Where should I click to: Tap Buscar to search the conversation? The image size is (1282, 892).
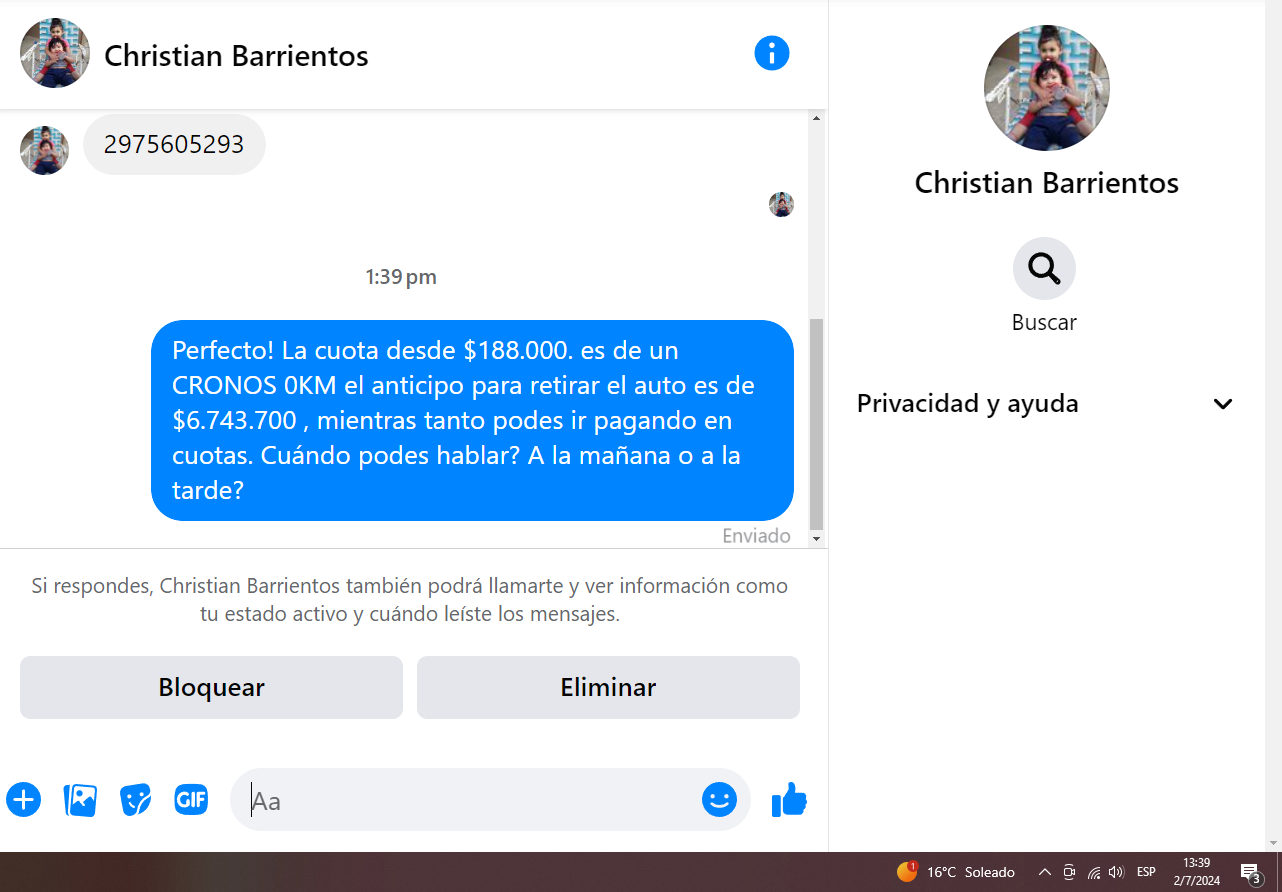click(x=1044, y=269)
